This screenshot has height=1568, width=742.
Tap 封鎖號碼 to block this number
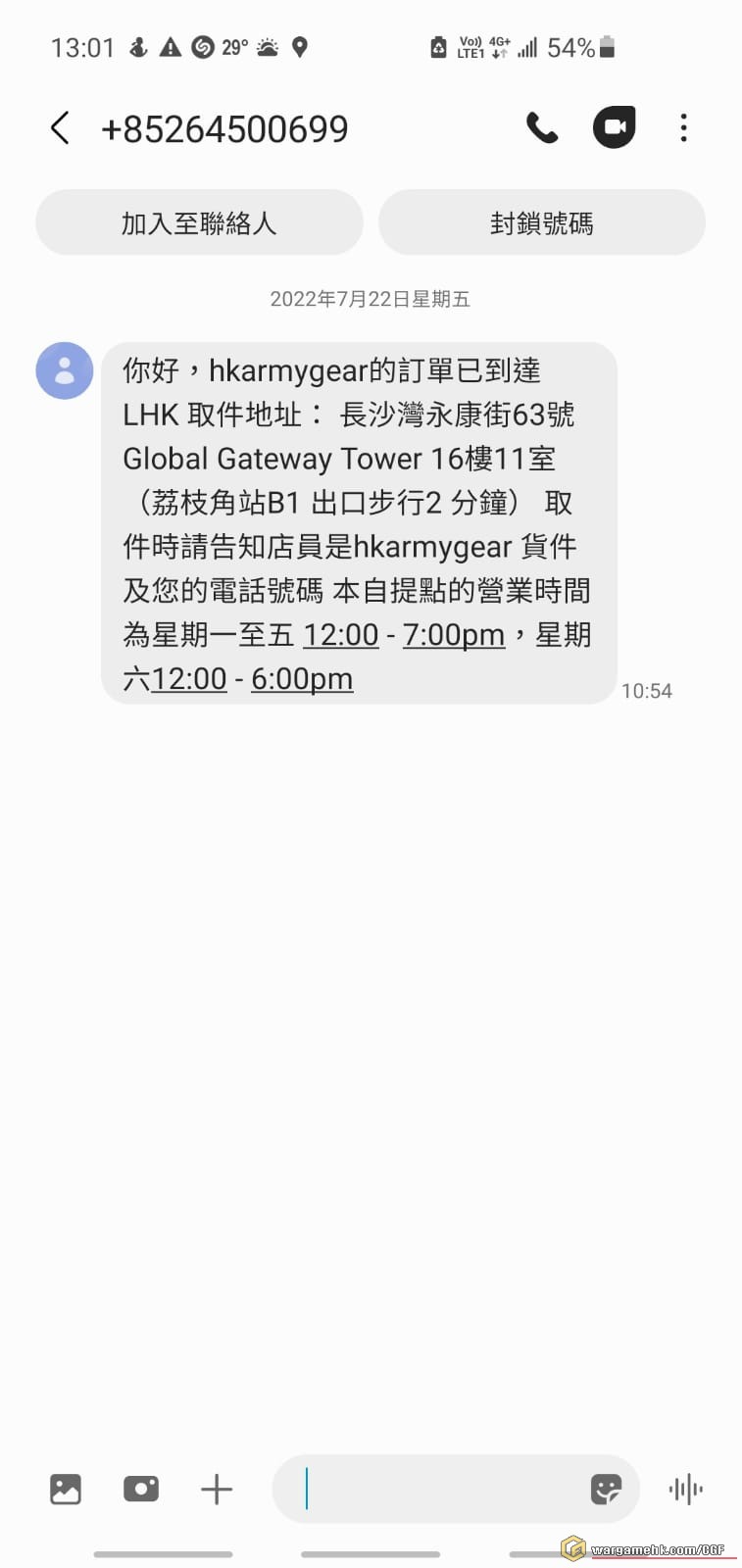coord(541,223)
